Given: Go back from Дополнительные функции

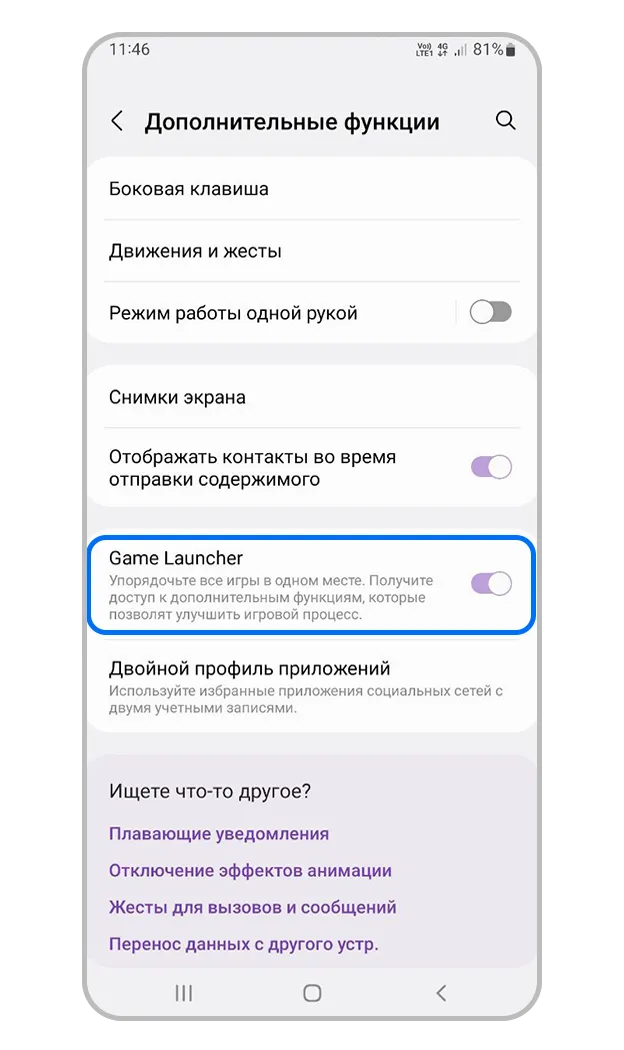Looking at the screenshot, I should [118, 121].
